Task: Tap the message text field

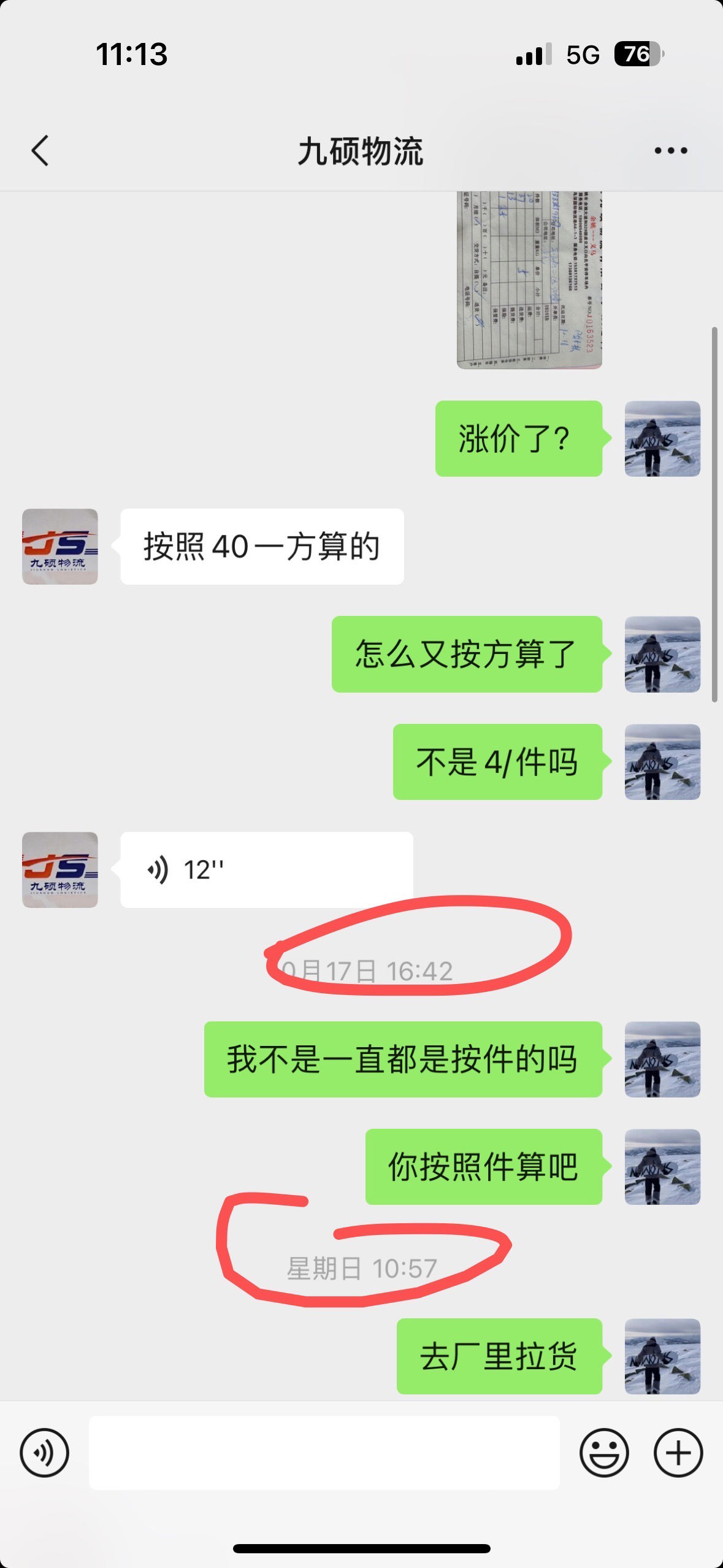Action: (x=324, y=1453)
